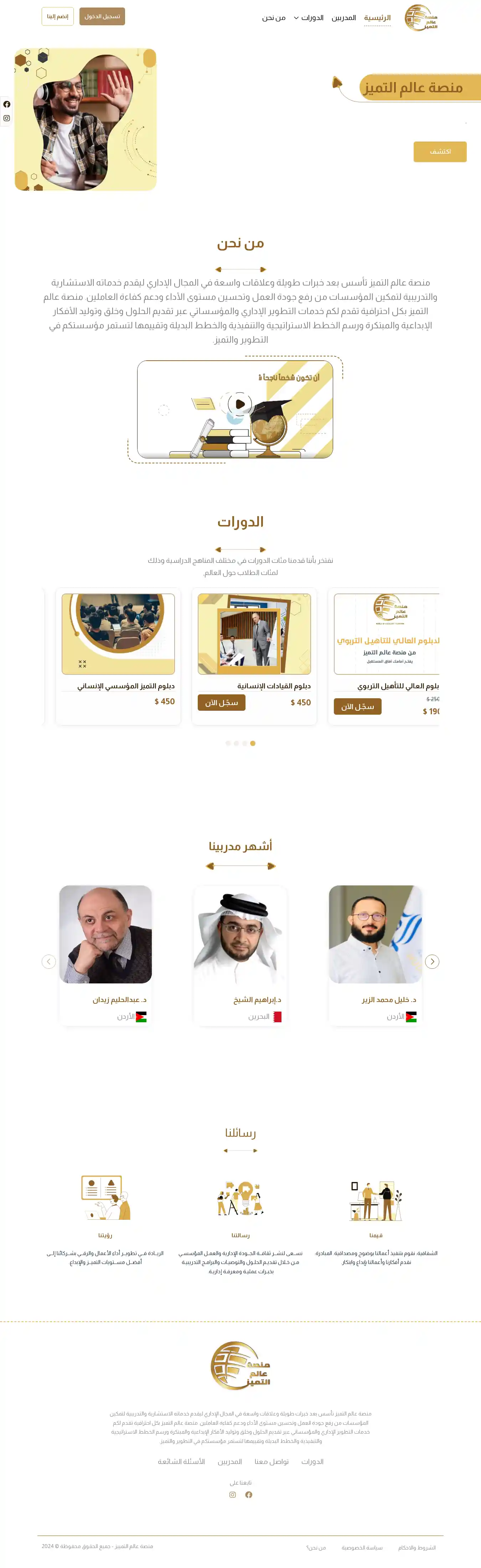Open the Instagram icon in side bar
The image size is (481, 1568).
(7, 118)
